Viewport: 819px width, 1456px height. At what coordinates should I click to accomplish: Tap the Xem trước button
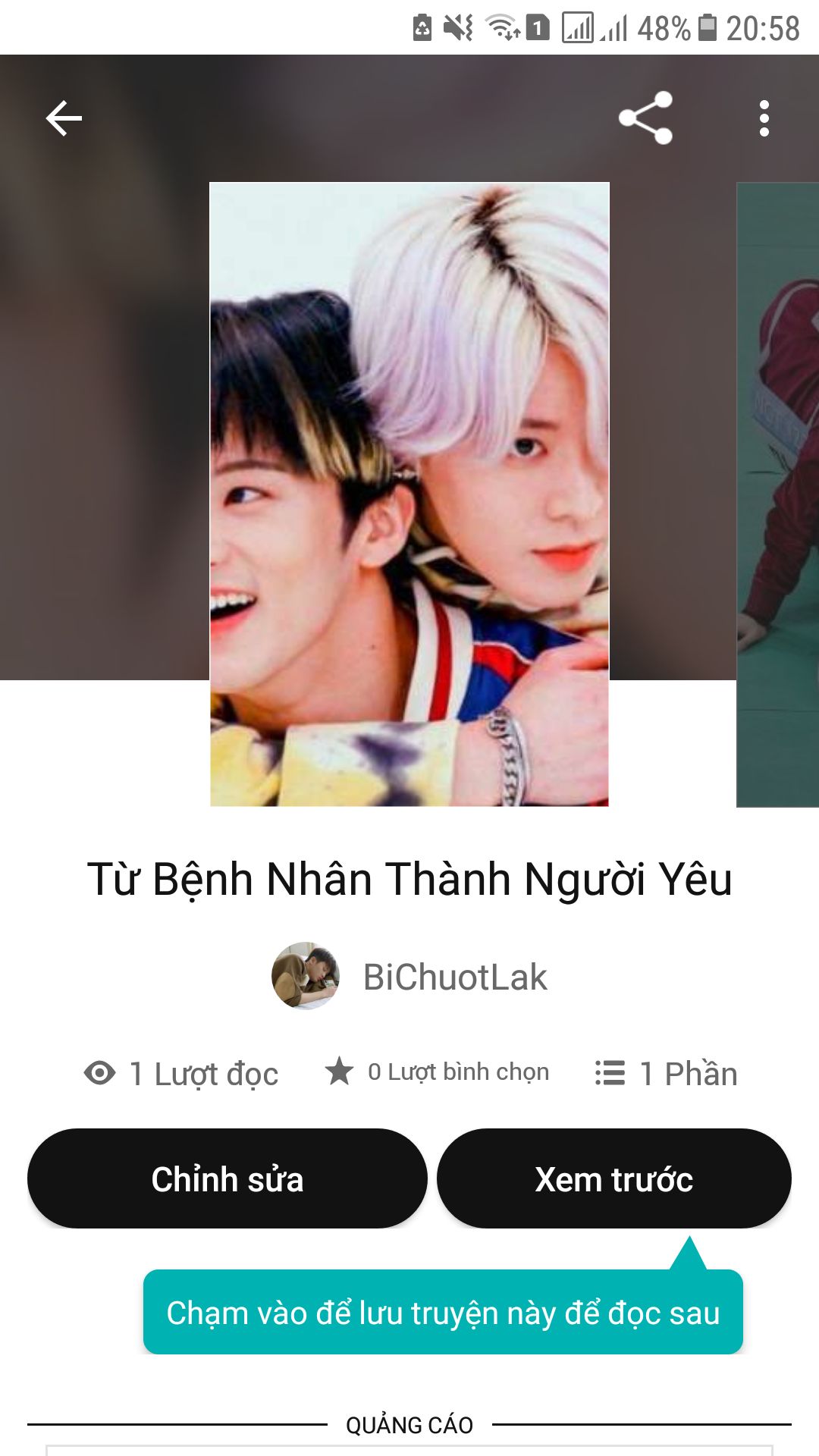[613, 1178]
